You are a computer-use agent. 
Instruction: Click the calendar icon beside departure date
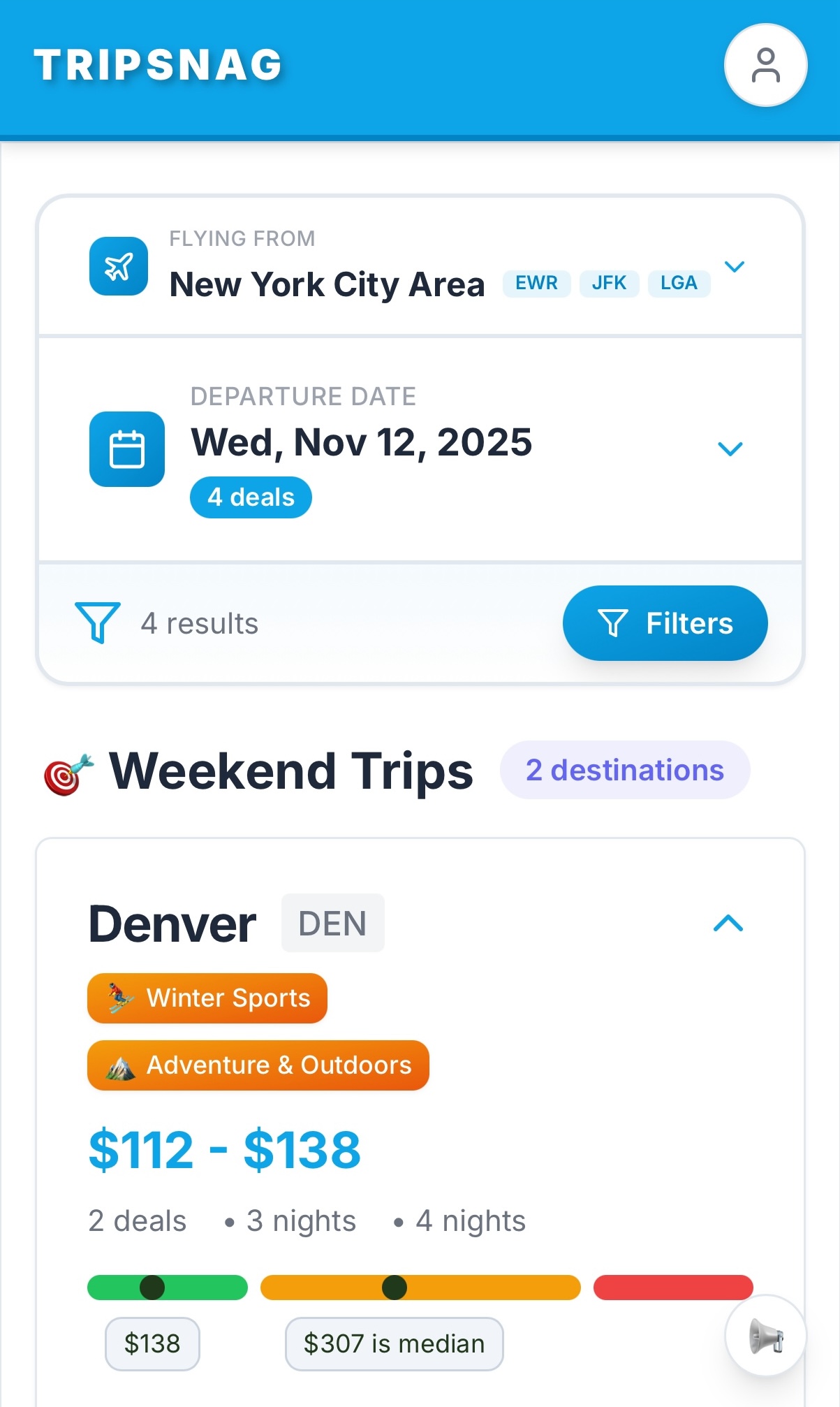click(x=126, y=448)
